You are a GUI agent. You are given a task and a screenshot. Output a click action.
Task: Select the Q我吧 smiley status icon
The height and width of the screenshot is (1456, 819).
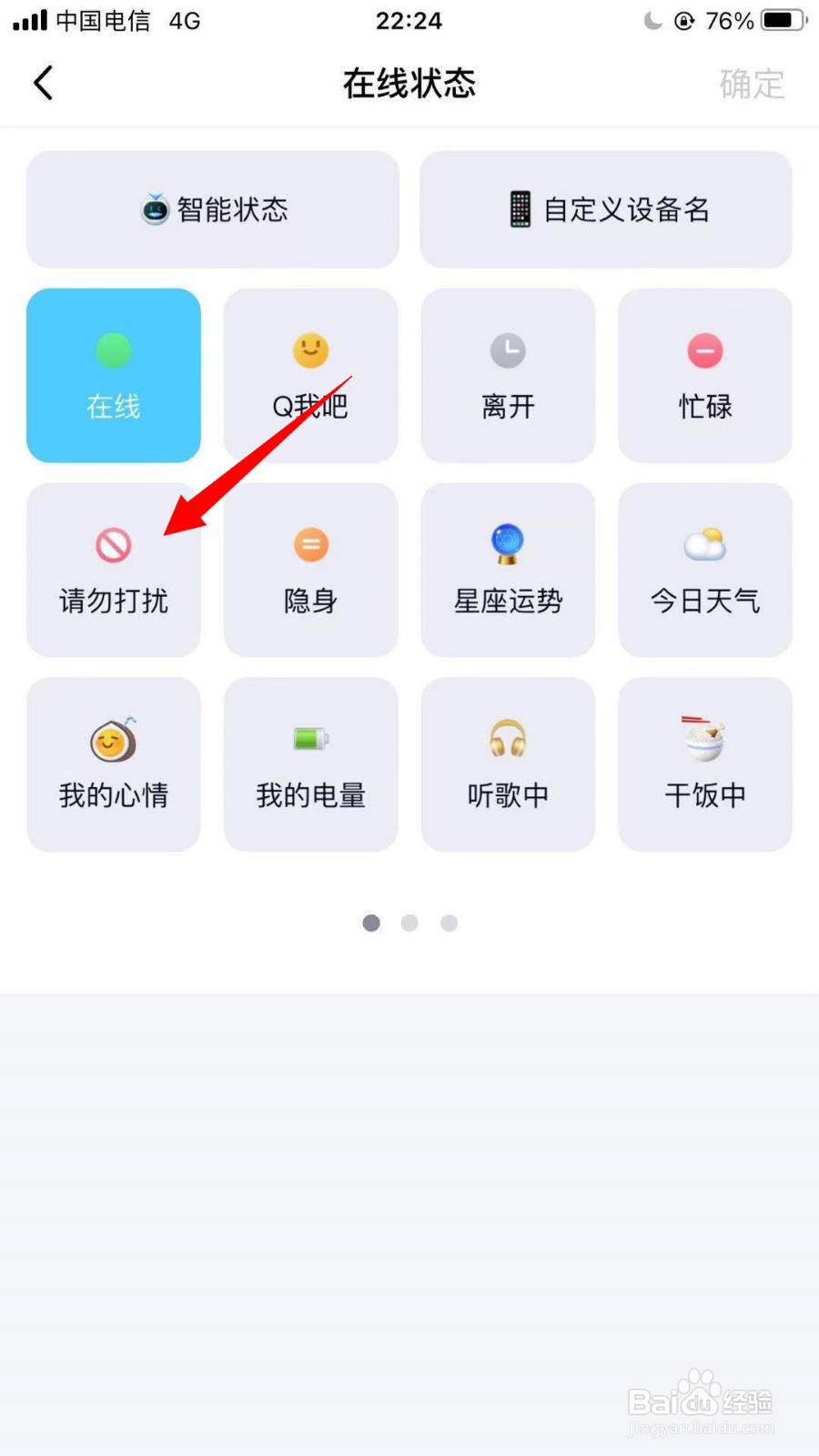tap(310, 375)
